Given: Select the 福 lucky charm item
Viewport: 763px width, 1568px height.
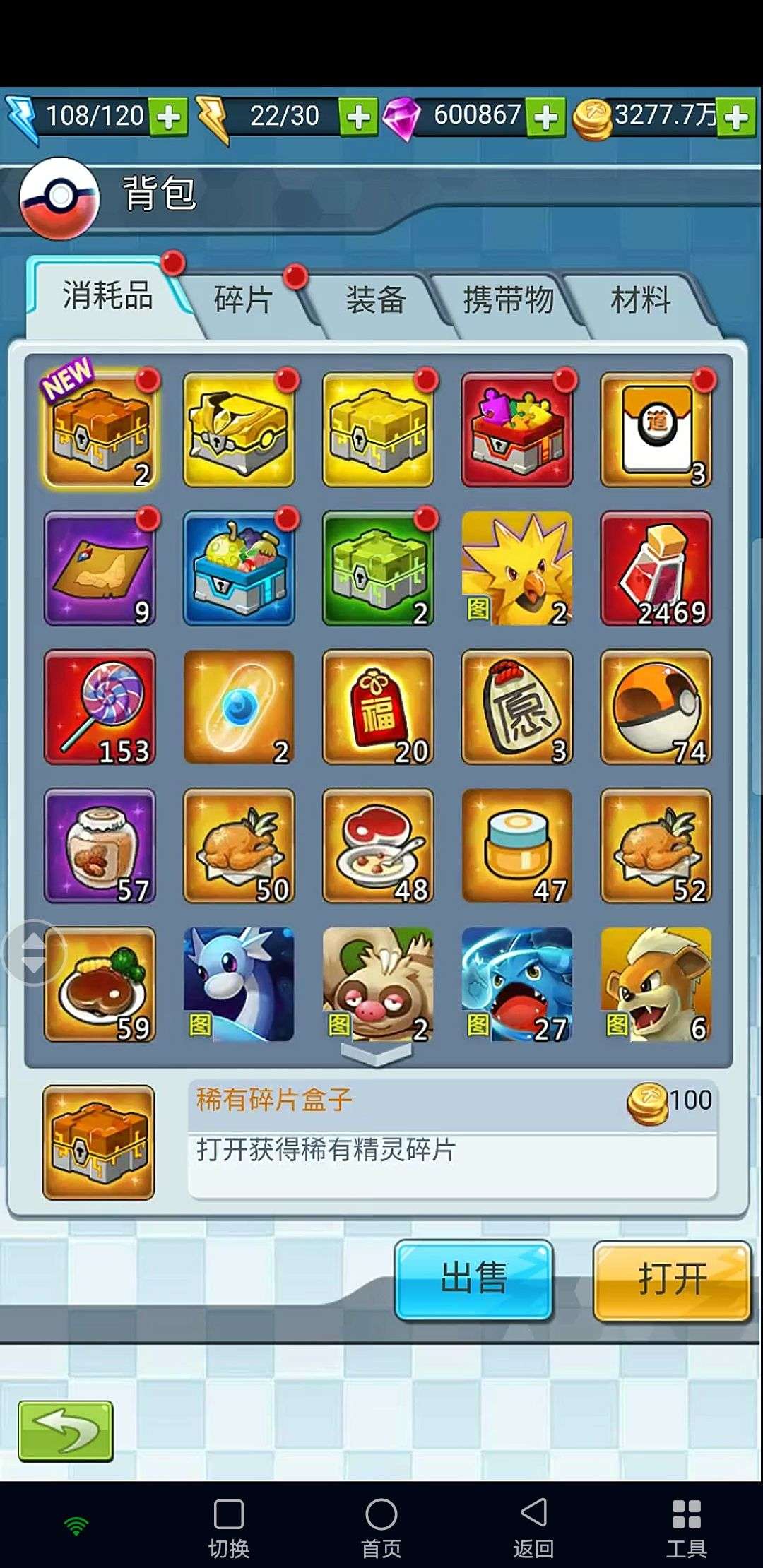Looking at the screenshot, I should click(378, 708).
